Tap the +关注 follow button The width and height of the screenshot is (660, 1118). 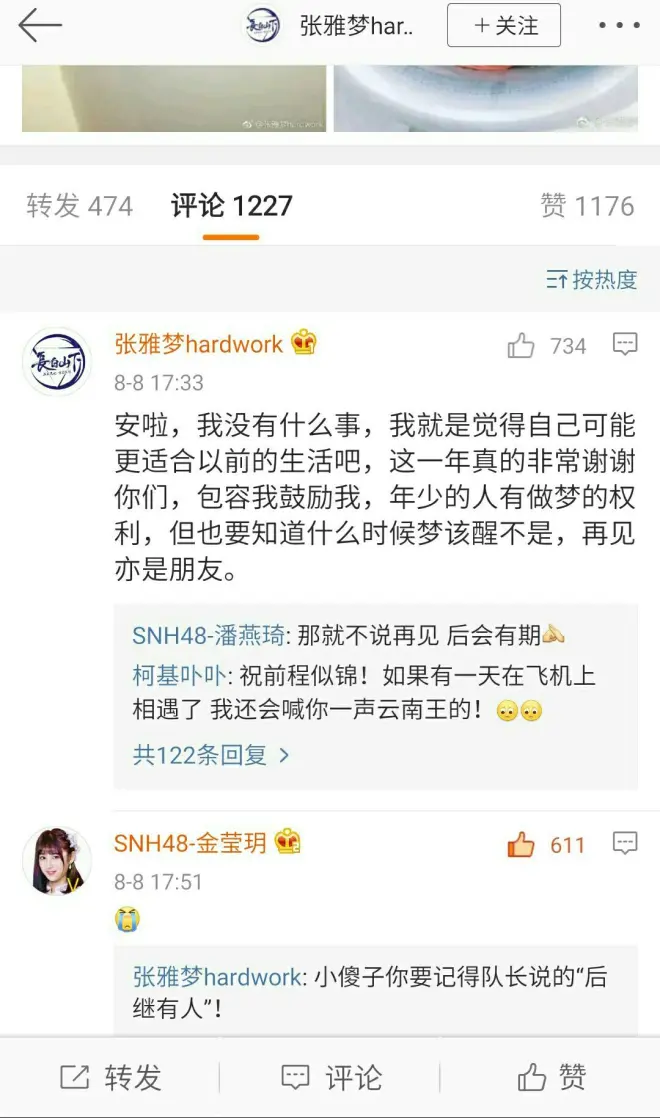[x=503, y=26]
